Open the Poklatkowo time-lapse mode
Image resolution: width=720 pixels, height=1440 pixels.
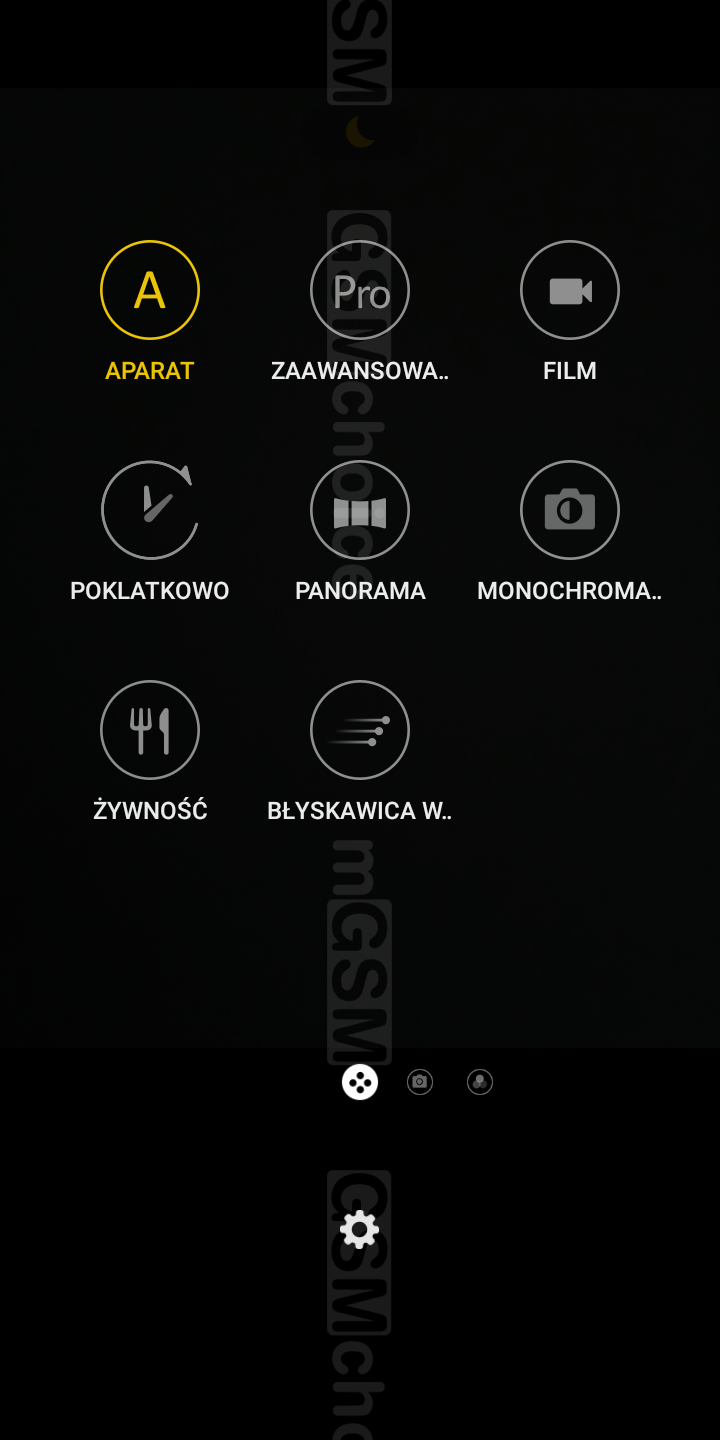150,510
